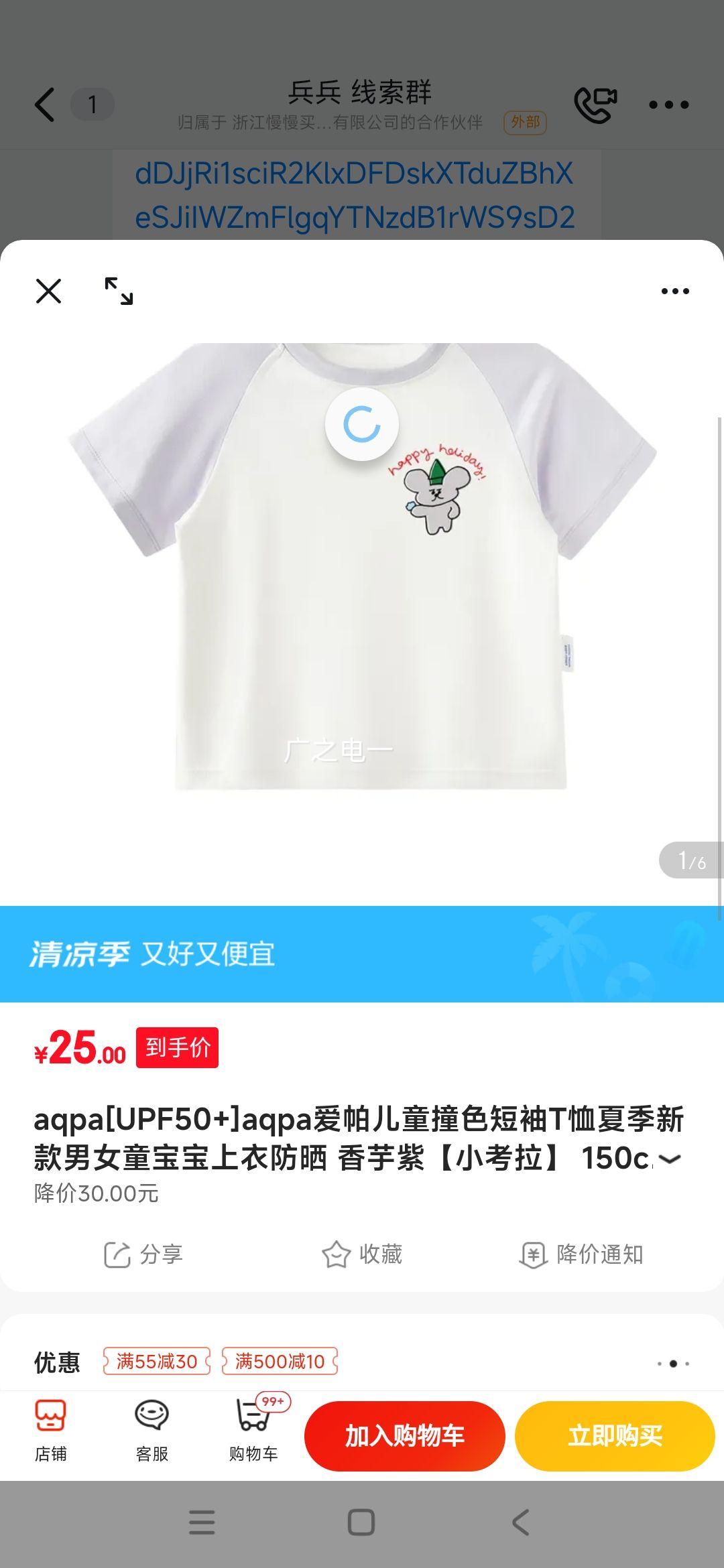Image resolution: width=724 pixels, height=1568 pixels.
Task: Enable 降价通知 price drop alert
Action: pyautogui.click(x=582, y=1254)
